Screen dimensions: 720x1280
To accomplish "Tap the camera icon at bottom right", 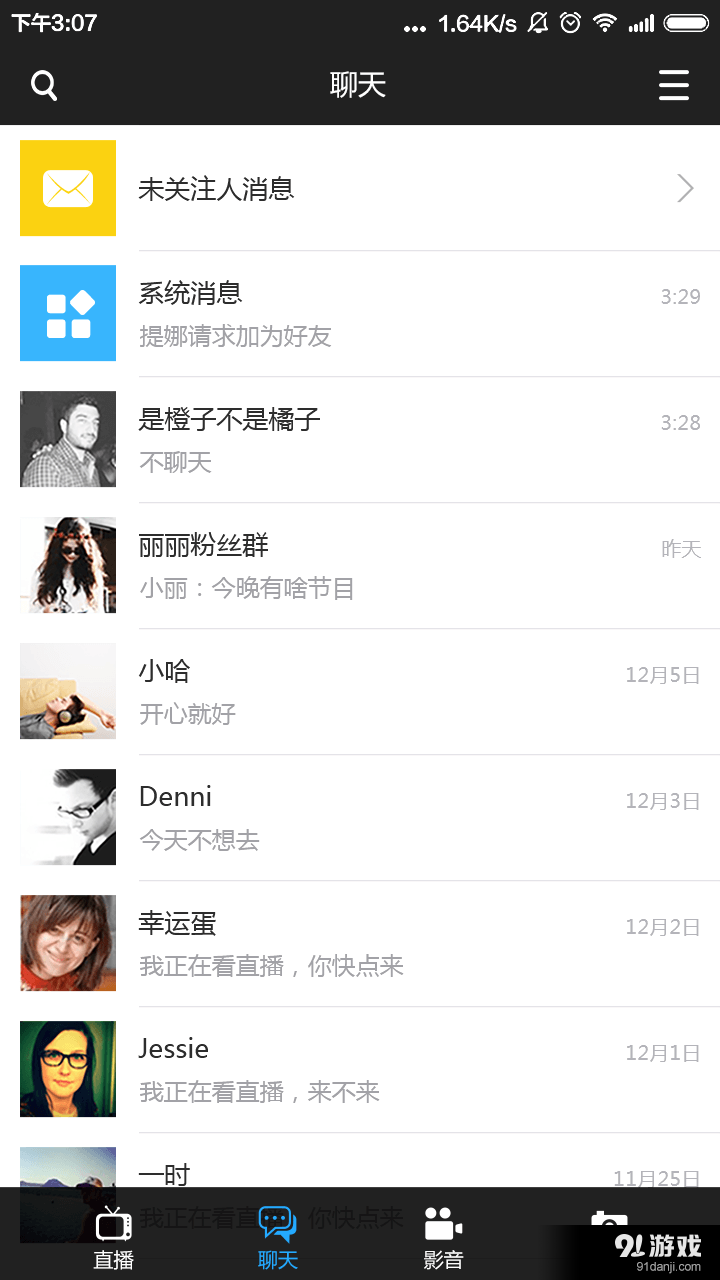I will [x=608, y=1222].
